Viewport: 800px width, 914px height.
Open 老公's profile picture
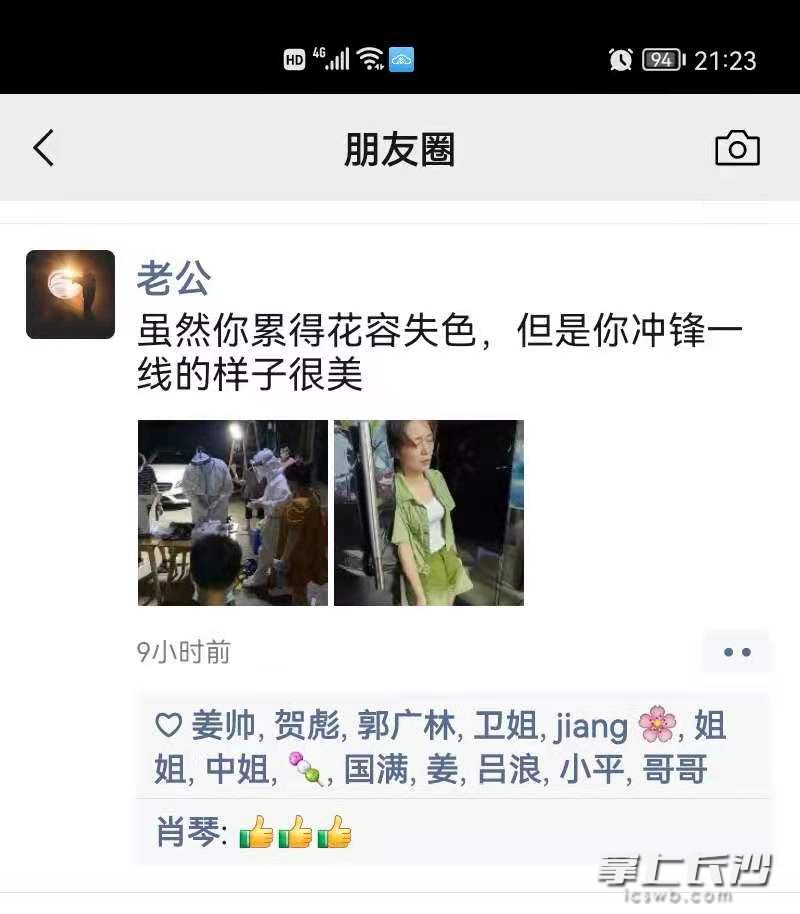pyautogui.click(x=70, y=294)
